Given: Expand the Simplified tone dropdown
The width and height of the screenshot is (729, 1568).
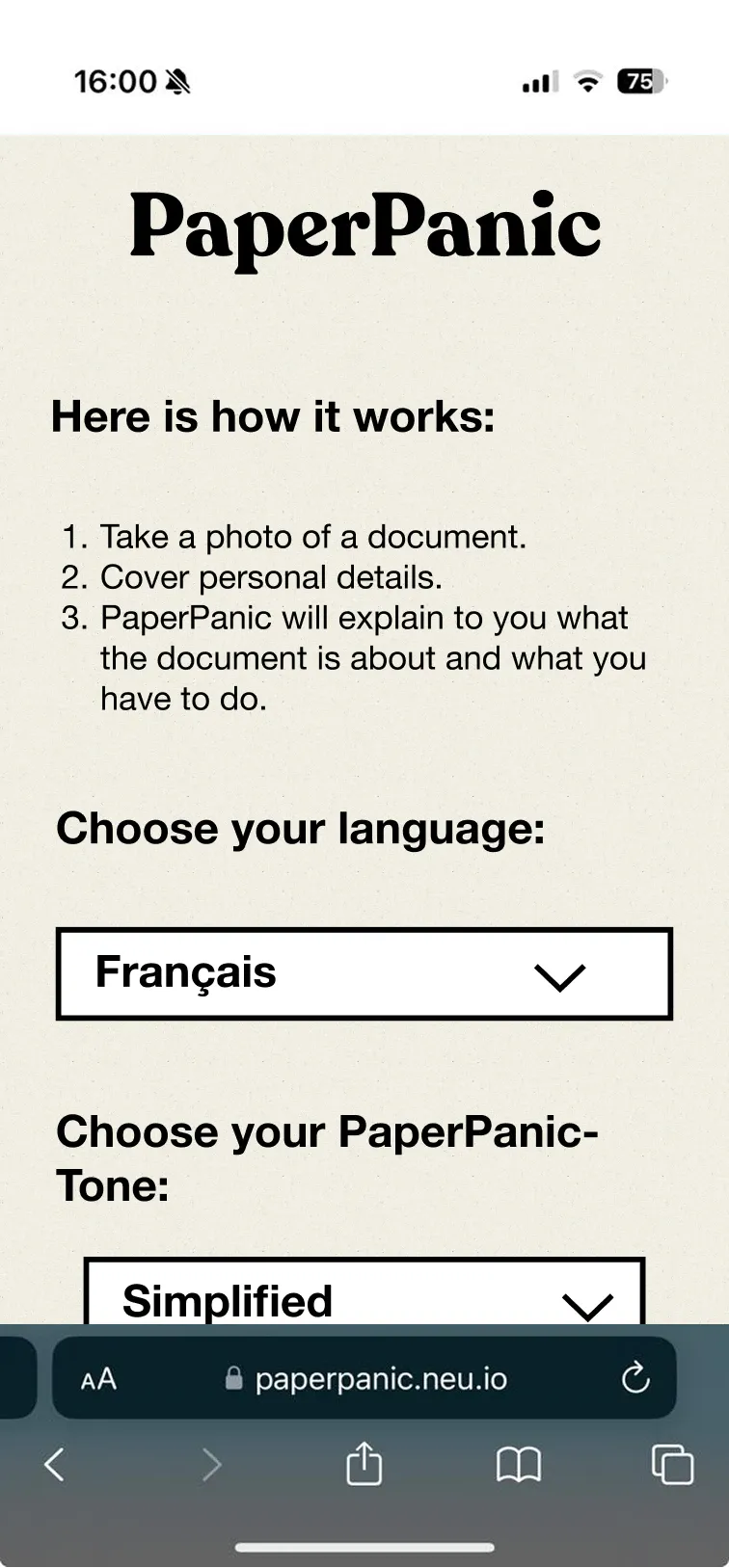Looking at the screenshot, I should tap(364, 1296).
